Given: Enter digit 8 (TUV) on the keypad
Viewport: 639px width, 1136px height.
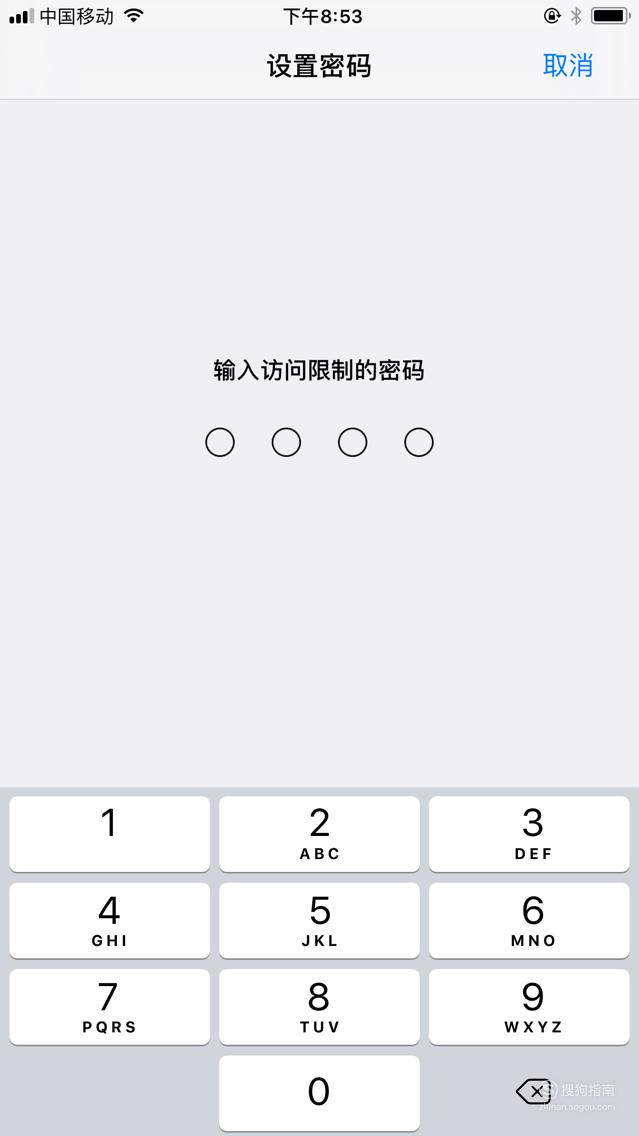Looking at the screenshot, I should [320, 1007].
